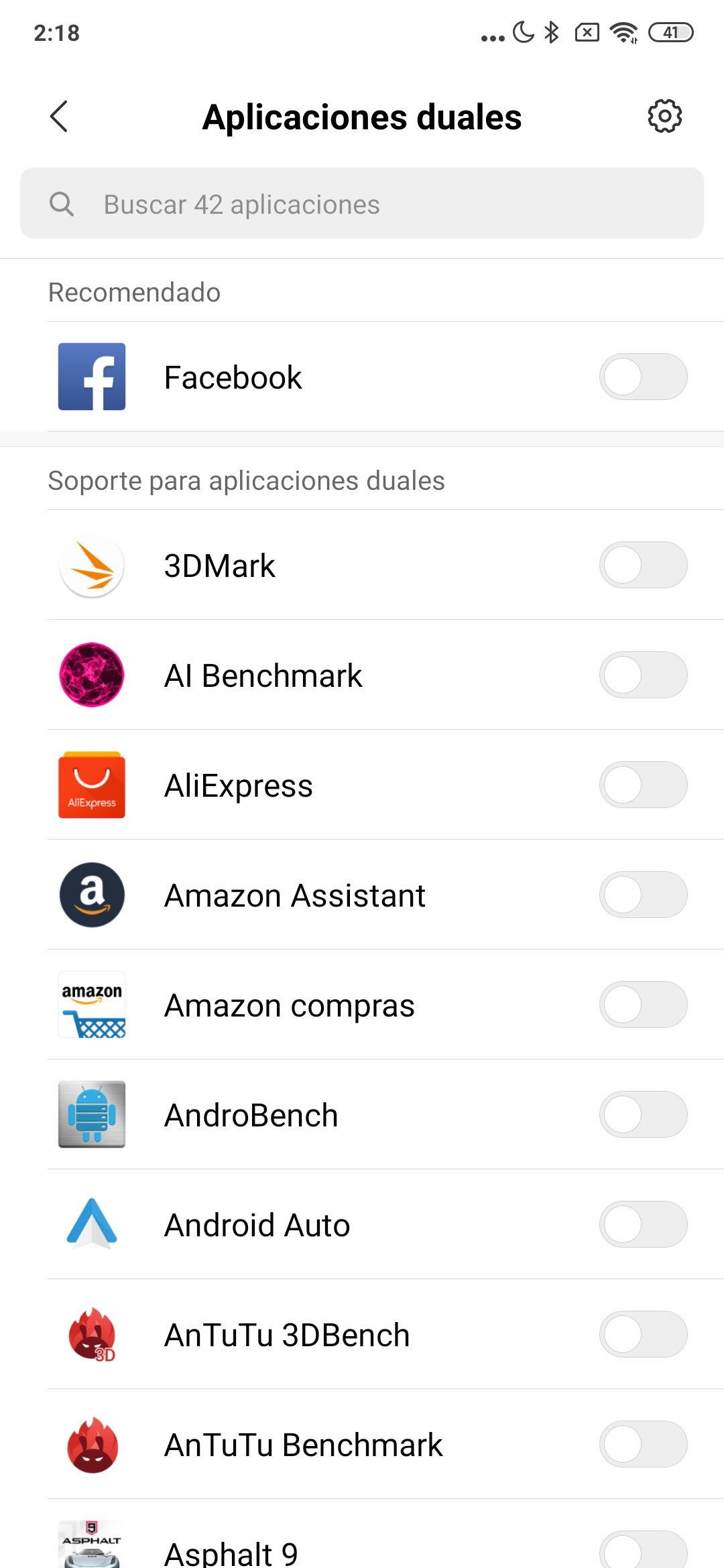Turn on AI Benchmark dual app
This screenshot has width=724, height=1568.
[643, 675]
